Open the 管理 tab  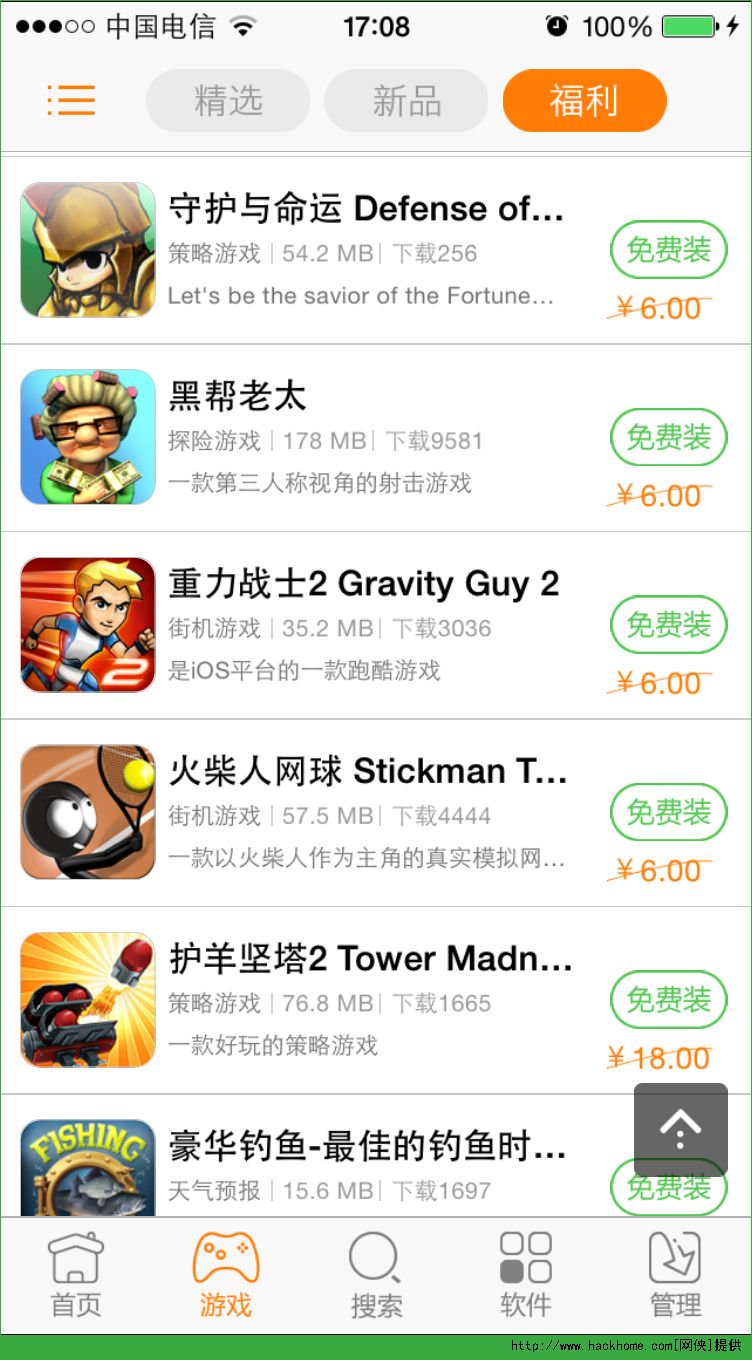[x=675, y=1275]
